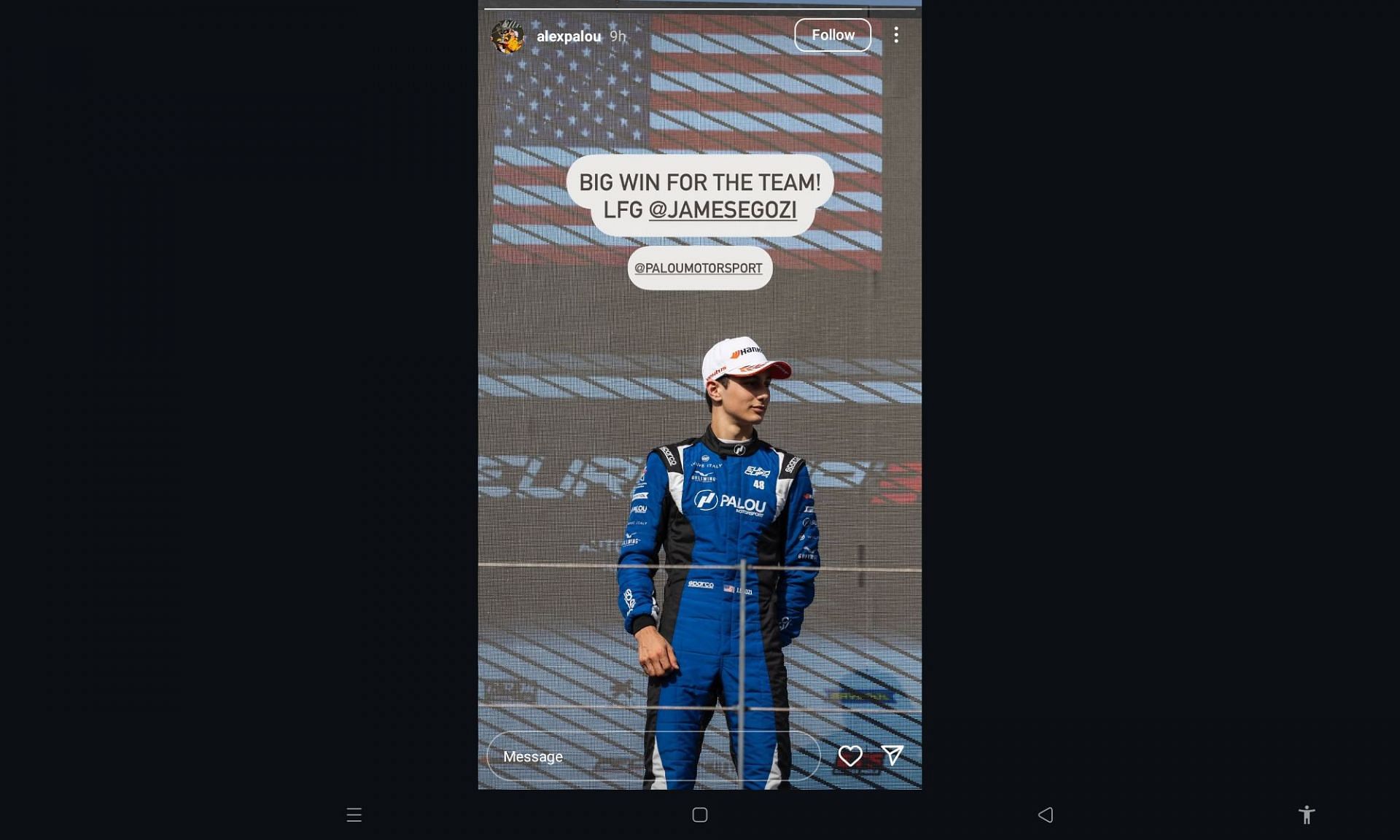
Task: Tap the Message reply field
Action: point(653,756)
